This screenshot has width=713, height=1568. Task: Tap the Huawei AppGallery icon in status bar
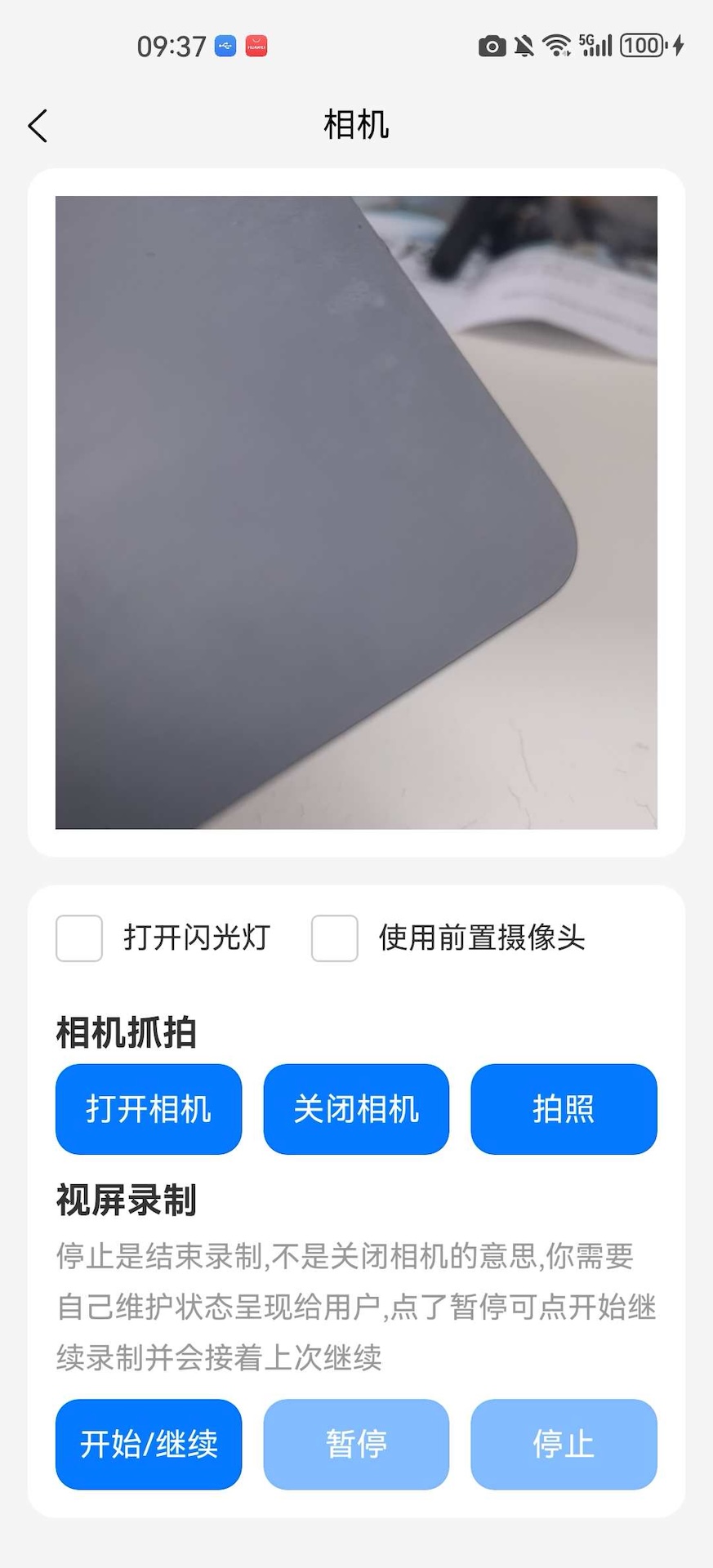click(256, 46)
